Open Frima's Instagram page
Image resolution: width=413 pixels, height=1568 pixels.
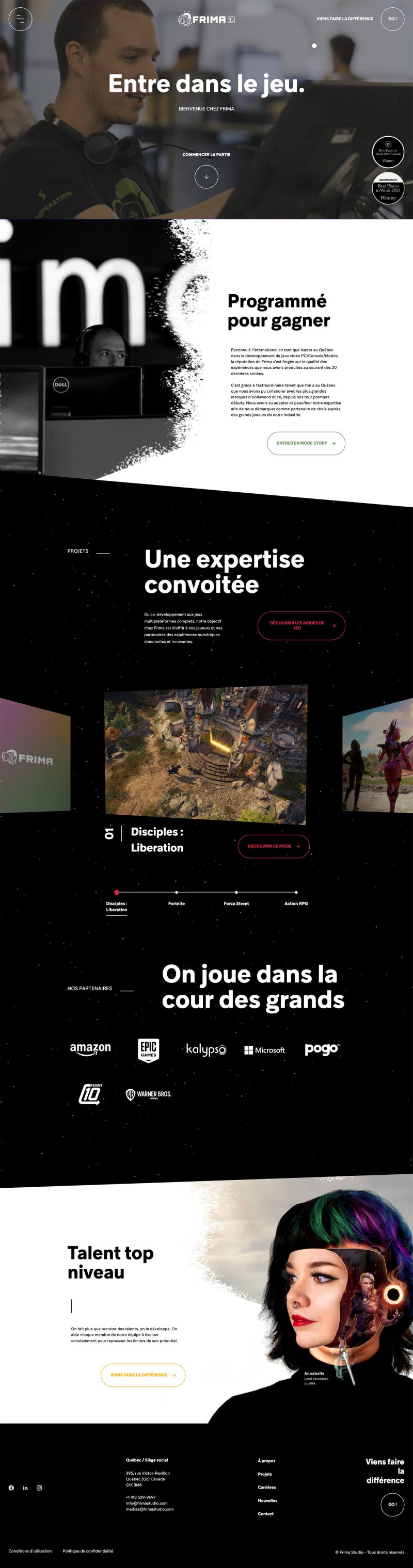click(39, 1488)
